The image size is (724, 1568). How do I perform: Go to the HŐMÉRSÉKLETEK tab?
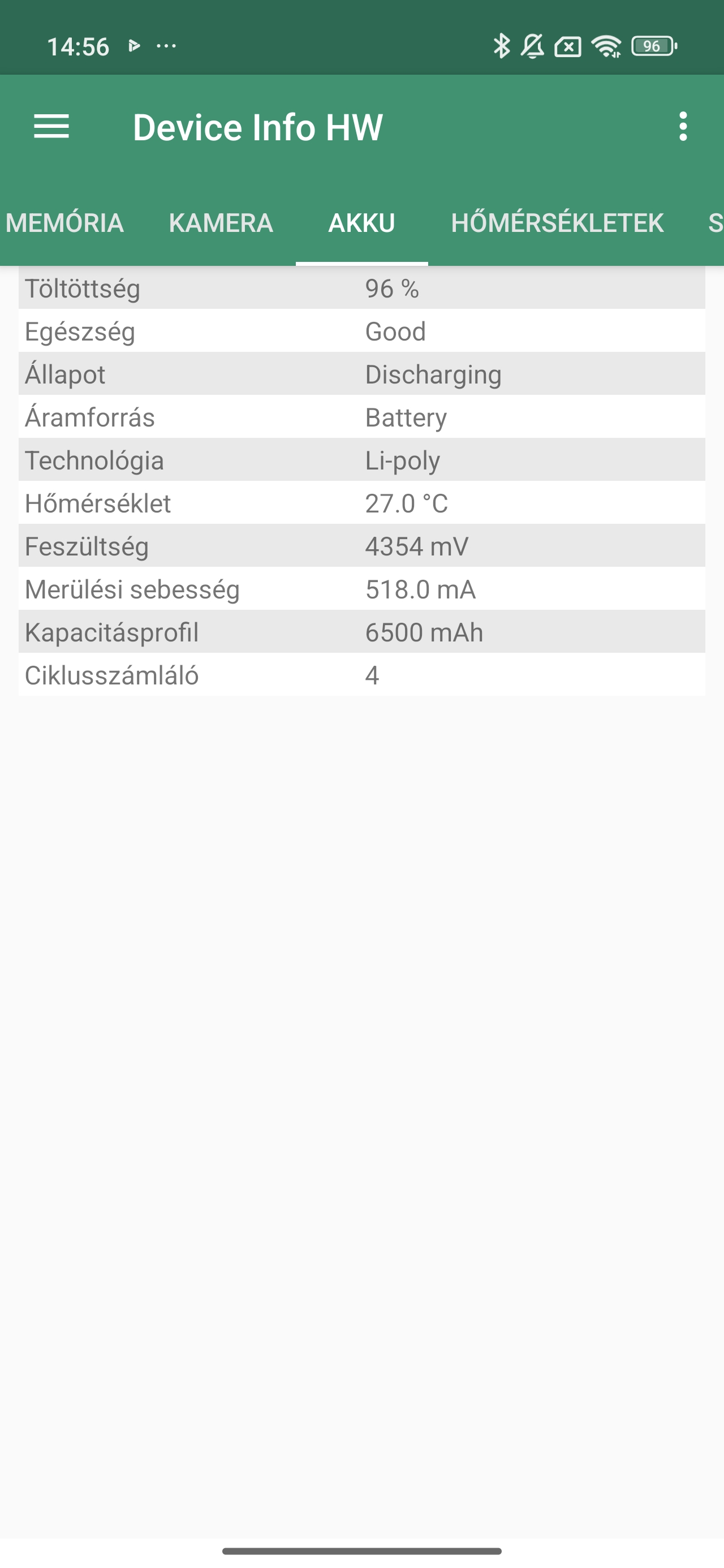tap(557, 223)
